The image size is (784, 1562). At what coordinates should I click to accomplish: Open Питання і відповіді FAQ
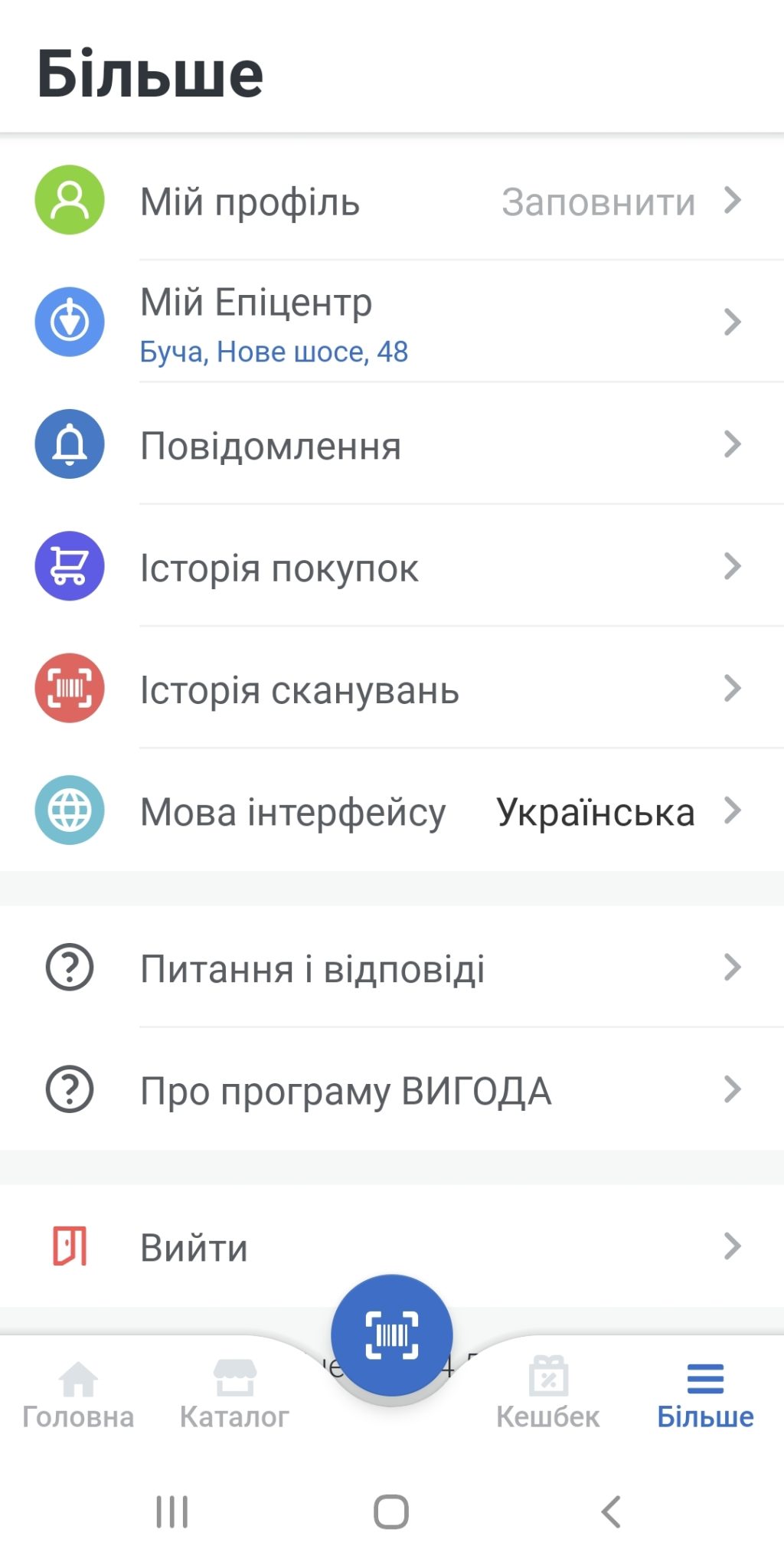point(390,968)
